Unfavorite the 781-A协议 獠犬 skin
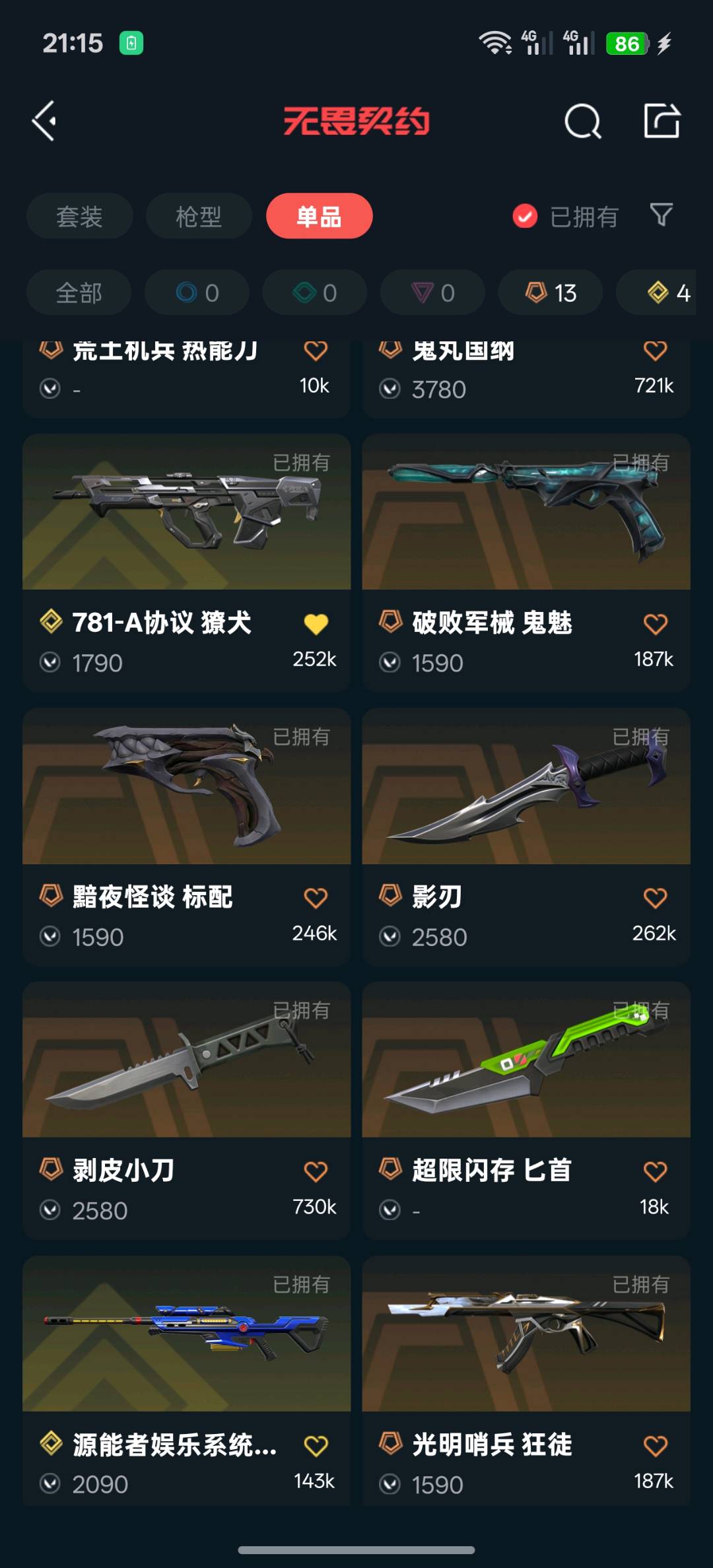The image size is (713, 1568). coord(316,624)
